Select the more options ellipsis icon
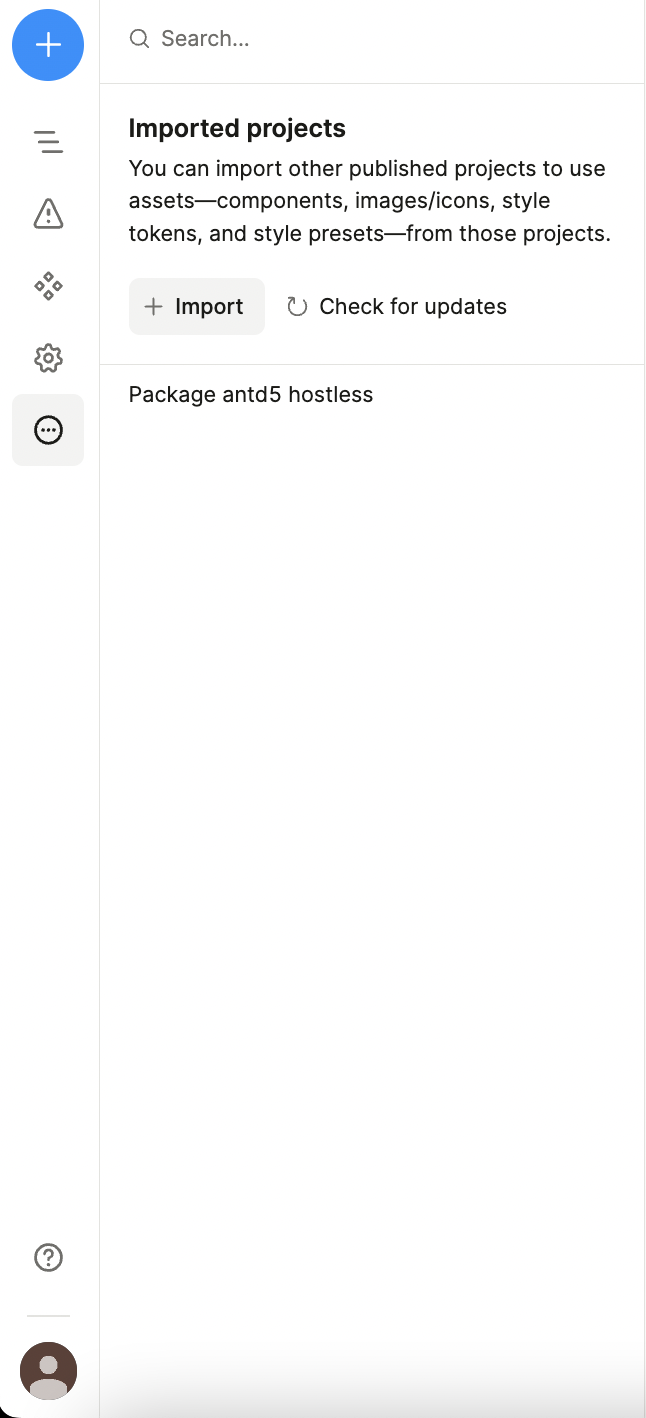Screen dimensions: 646x1418 click(x=48, y=430)
